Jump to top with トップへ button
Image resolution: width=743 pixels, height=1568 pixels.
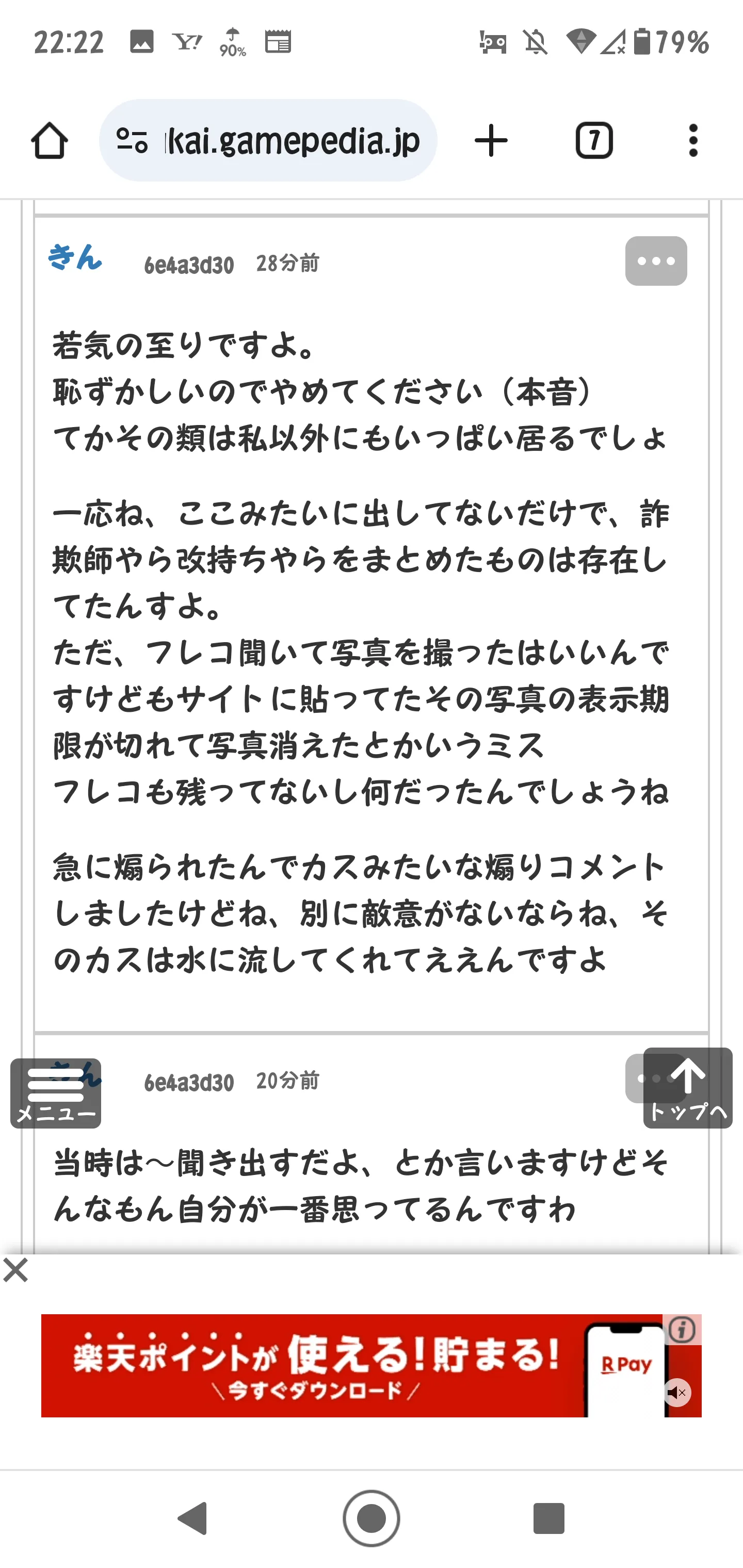[x=688, y=1088]
